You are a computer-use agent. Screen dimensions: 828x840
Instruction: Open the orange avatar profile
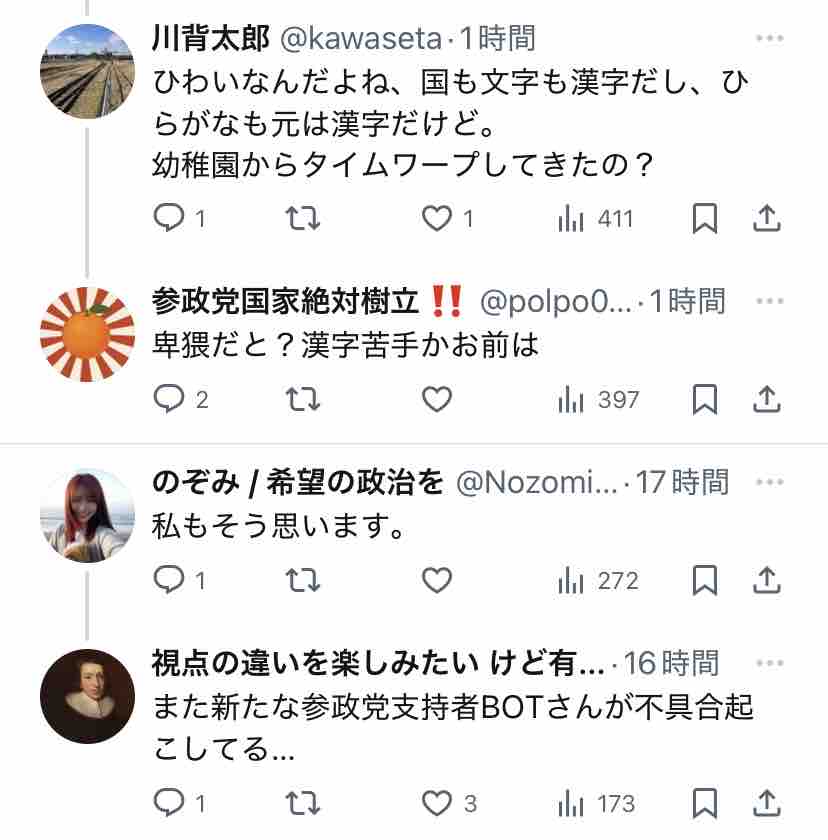point(86,334)
